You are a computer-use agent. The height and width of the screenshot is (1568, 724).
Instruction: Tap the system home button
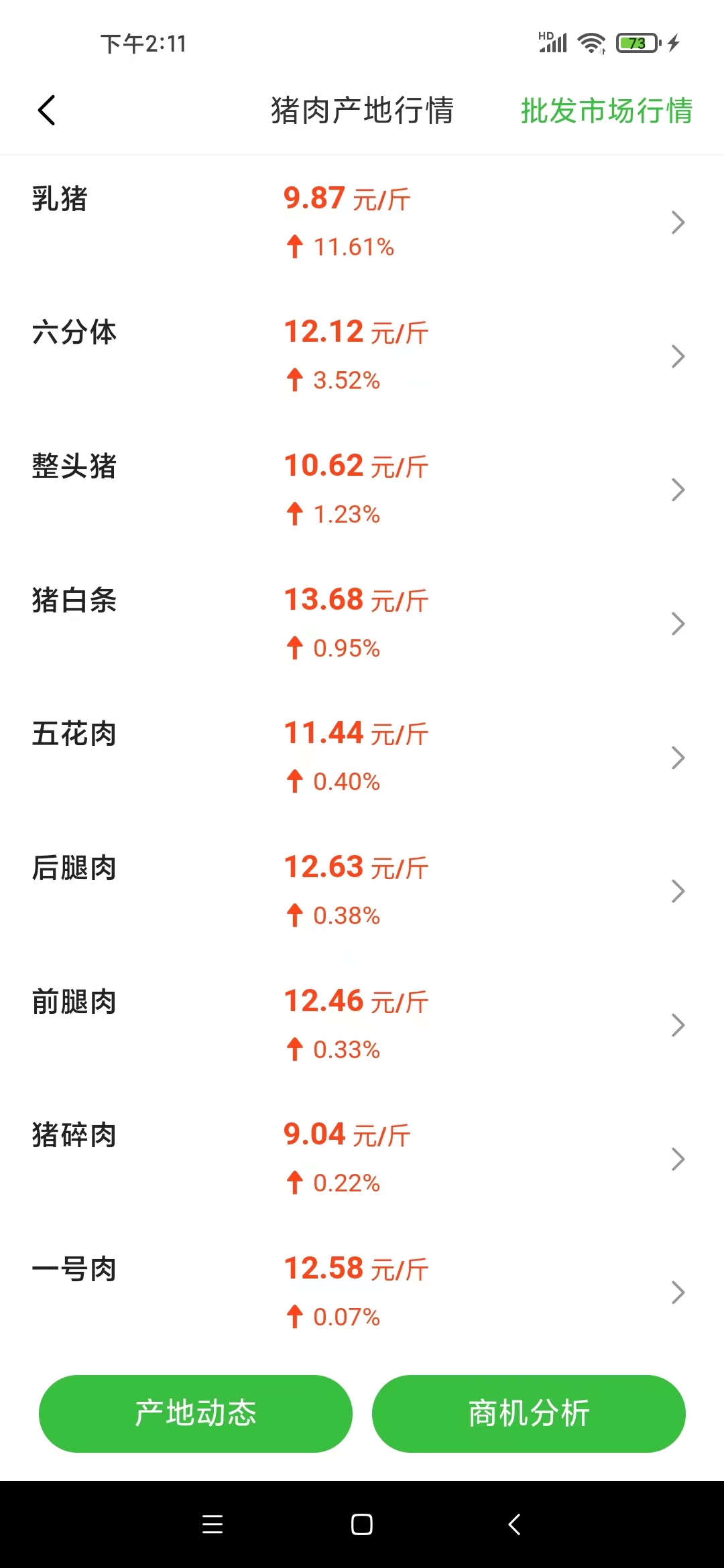pos(362,1524)
